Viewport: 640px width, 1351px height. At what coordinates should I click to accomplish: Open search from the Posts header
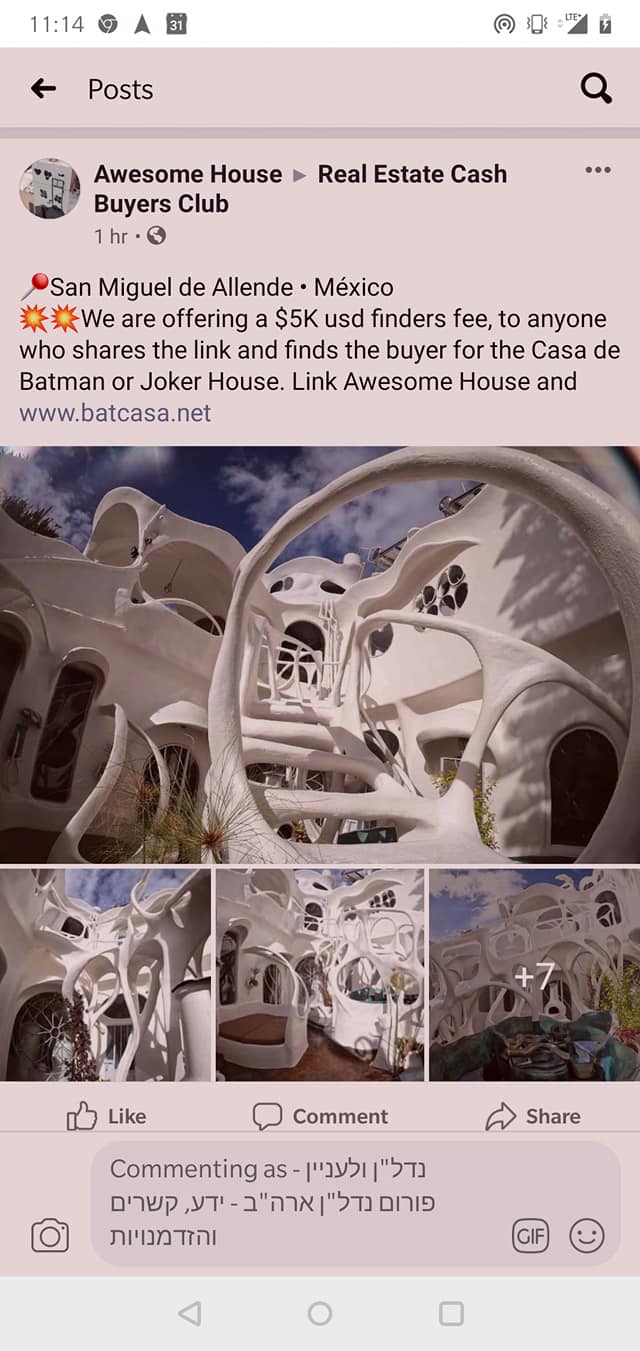pyautogui.click(x=596, y=89)
